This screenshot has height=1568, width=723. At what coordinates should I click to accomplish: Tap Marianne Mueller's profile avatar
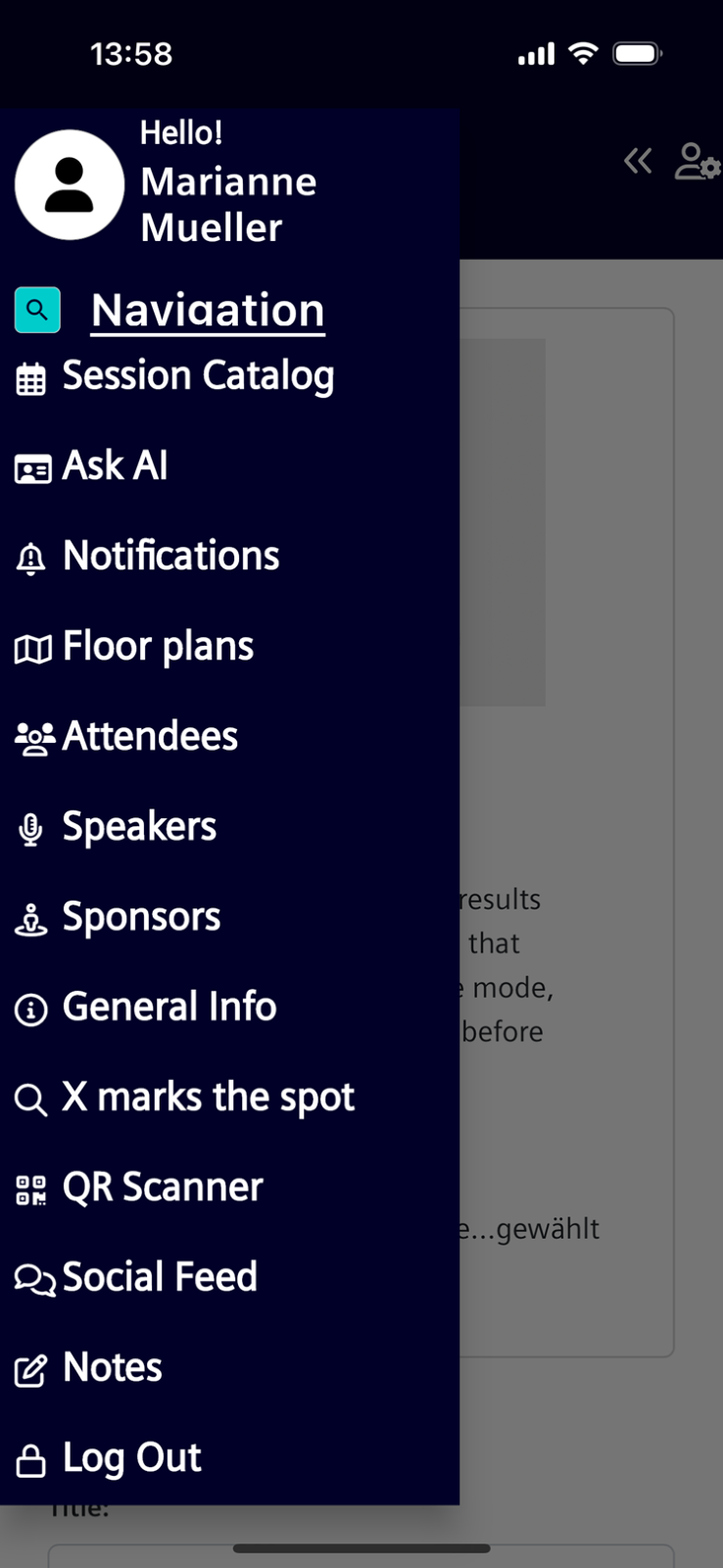[x=70, y=185]
